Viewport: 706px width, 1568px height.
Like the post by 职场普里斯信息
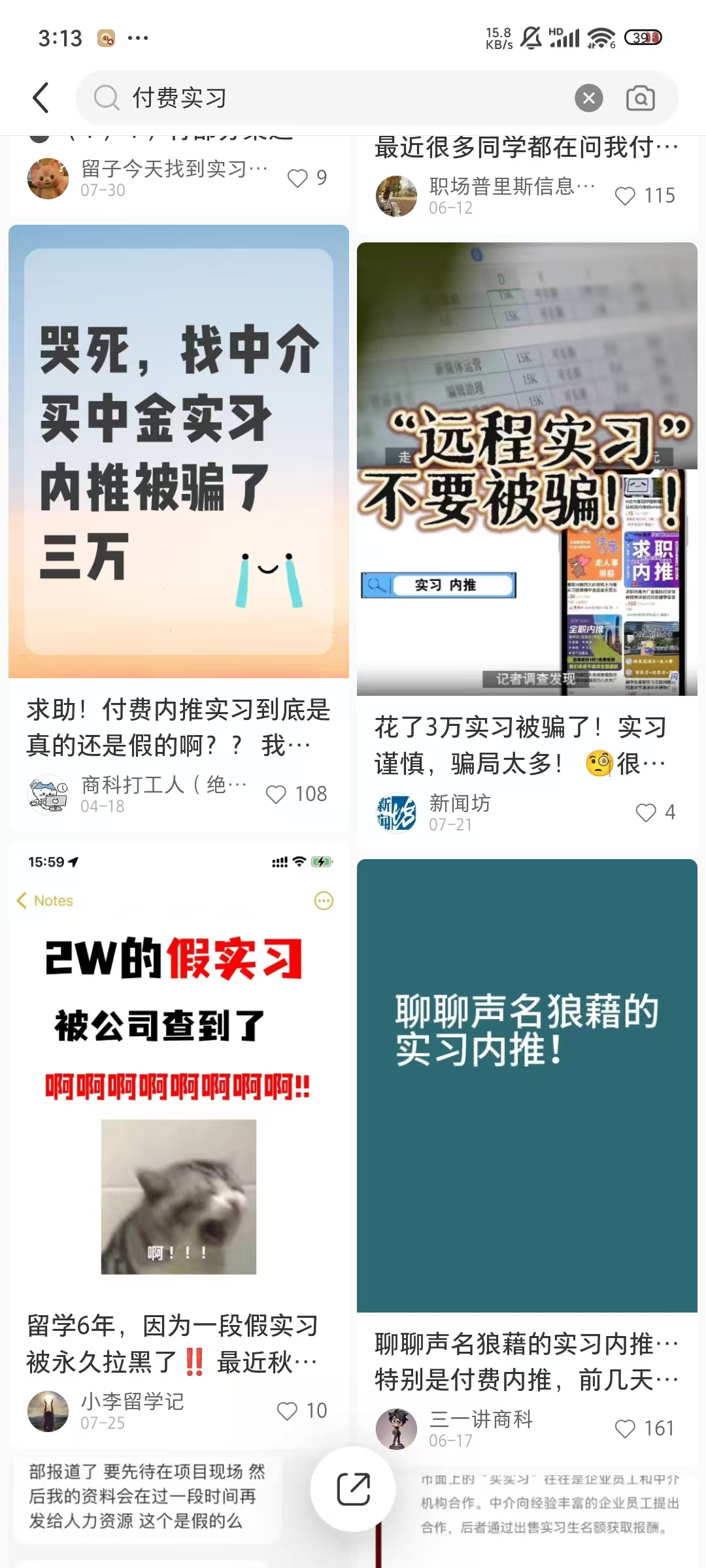(x=625, y=195)
